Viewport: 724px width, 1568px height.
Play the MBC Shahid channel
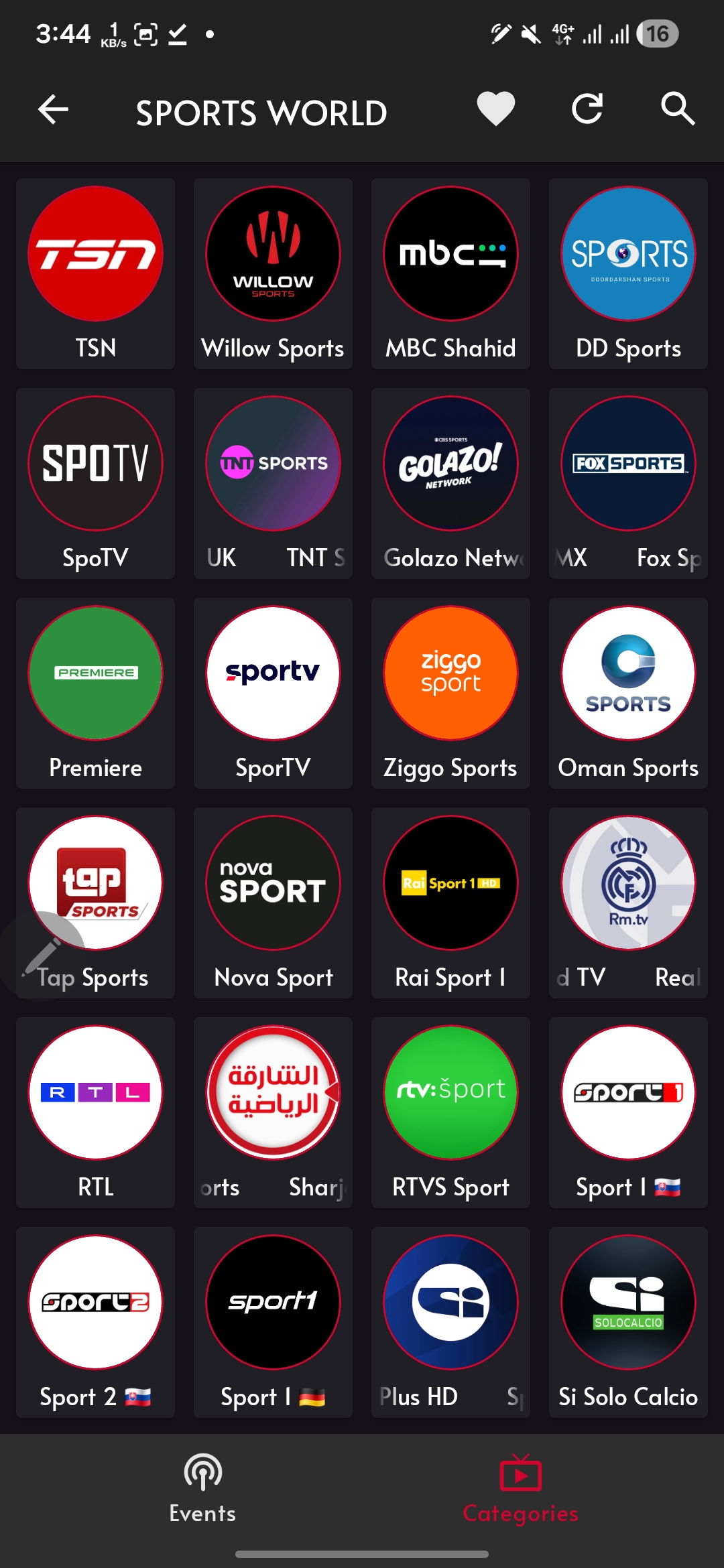[450, 273]
